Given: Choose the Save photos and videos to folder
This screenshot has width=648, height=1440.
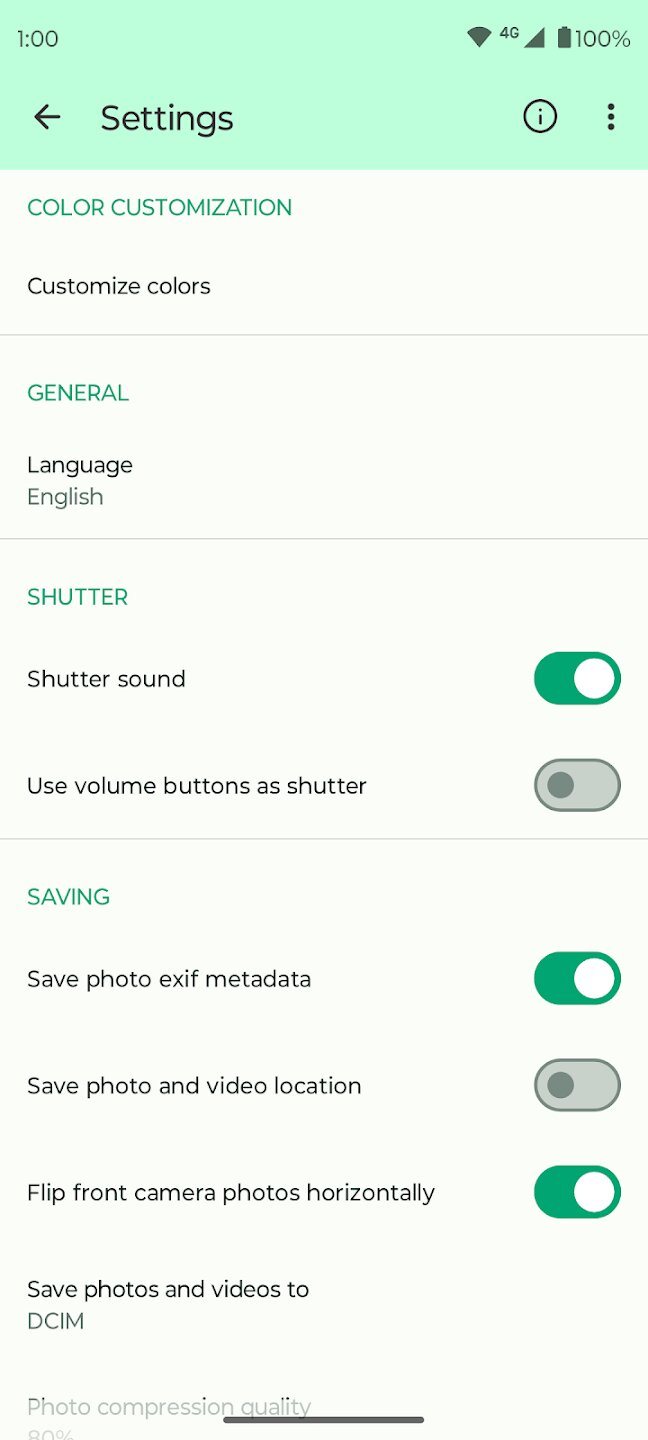Looking at the screenshot, I should (168, 1304).
